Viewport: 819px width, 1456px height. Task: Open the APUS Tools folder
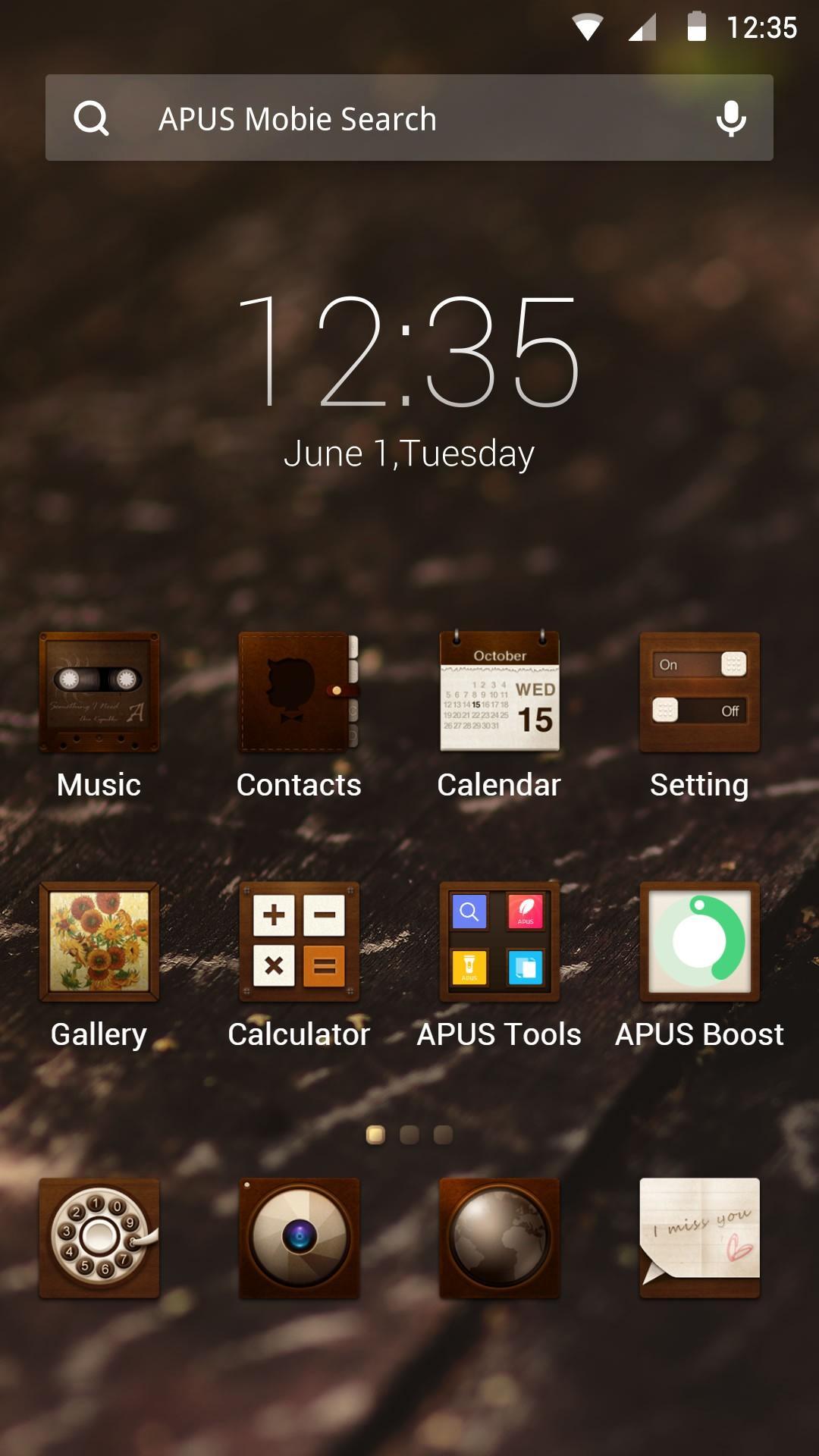pyautogui.click(x=499, y=941)
